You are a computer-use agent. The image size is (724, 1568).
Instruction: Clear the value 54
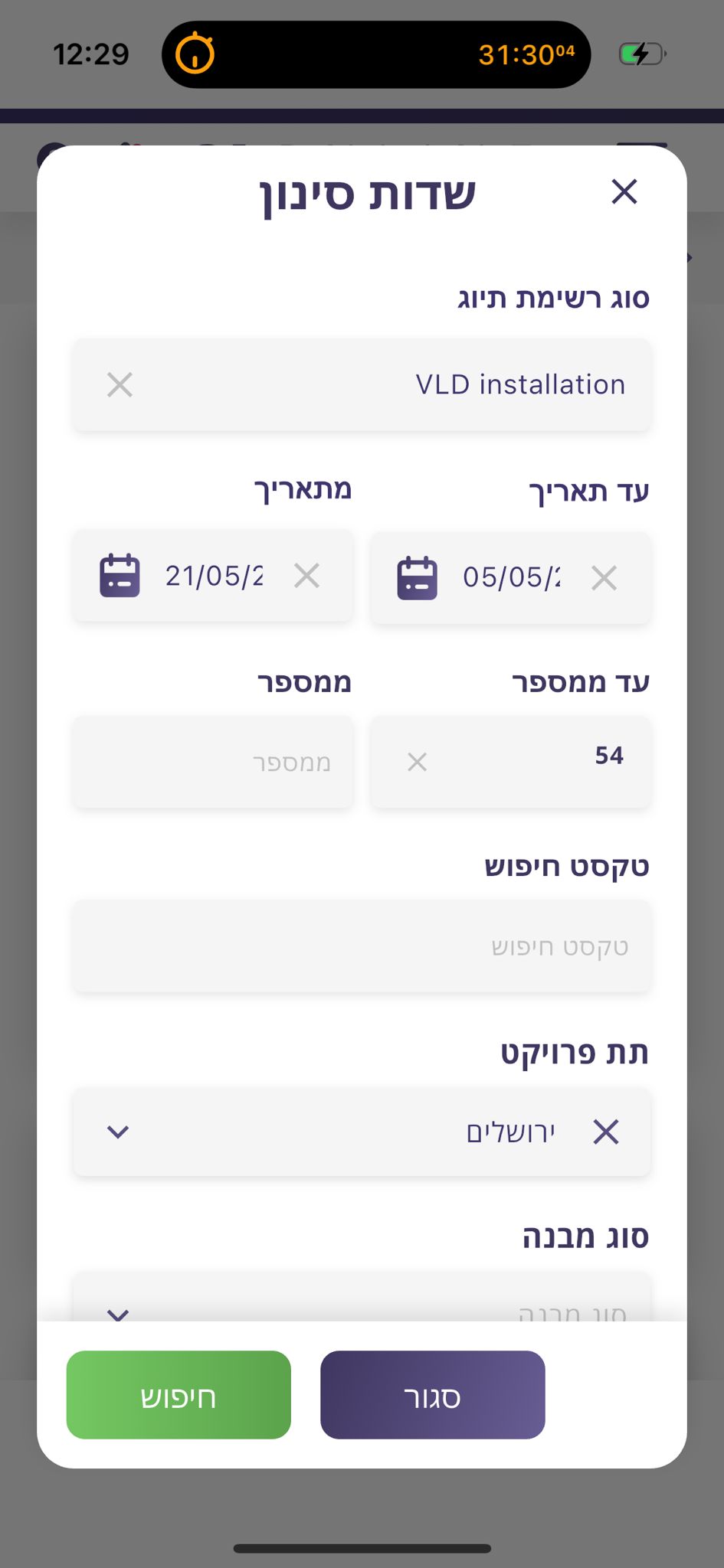pyautogui.click(x=417, y=762)
